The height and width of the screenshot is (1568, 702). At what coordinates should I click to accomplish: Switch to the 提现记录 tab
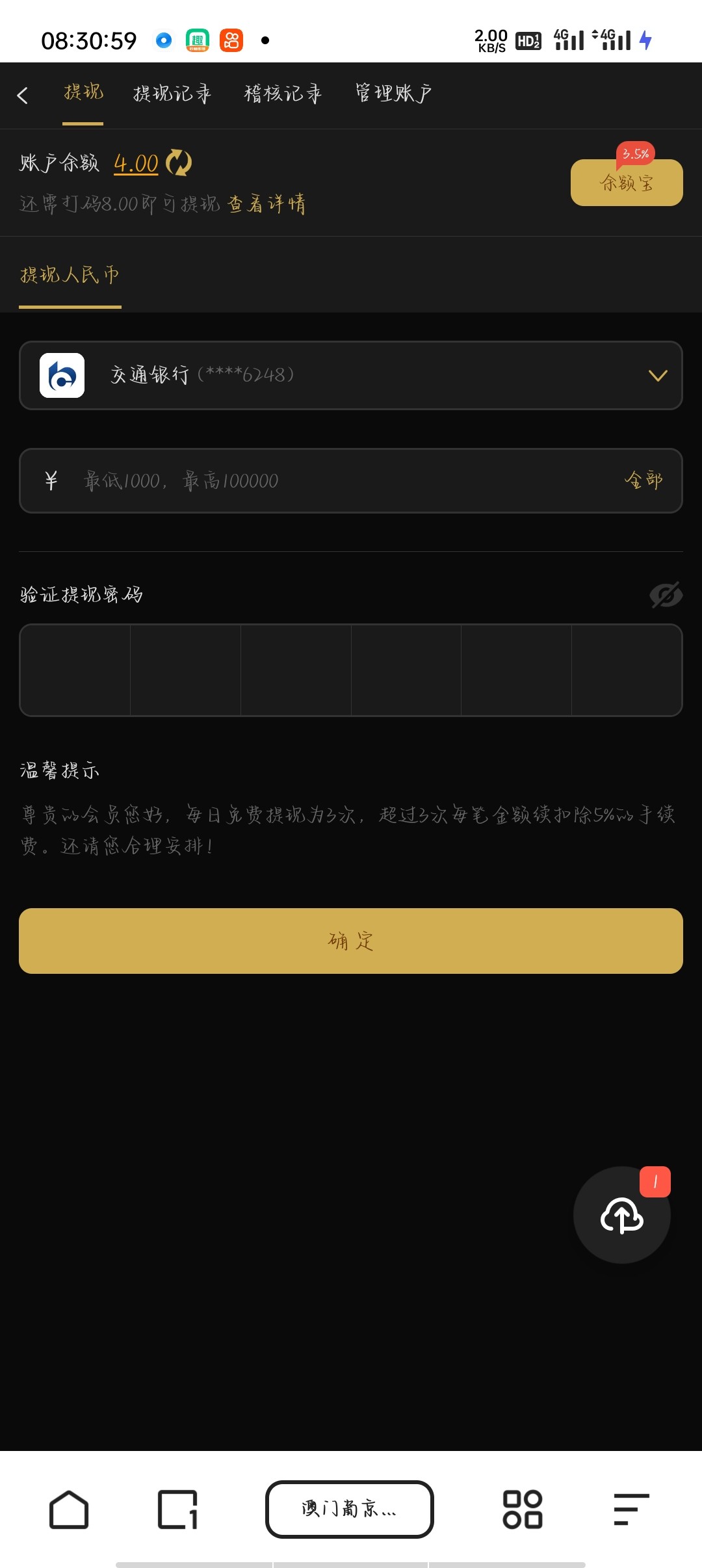tap(172, 94)
